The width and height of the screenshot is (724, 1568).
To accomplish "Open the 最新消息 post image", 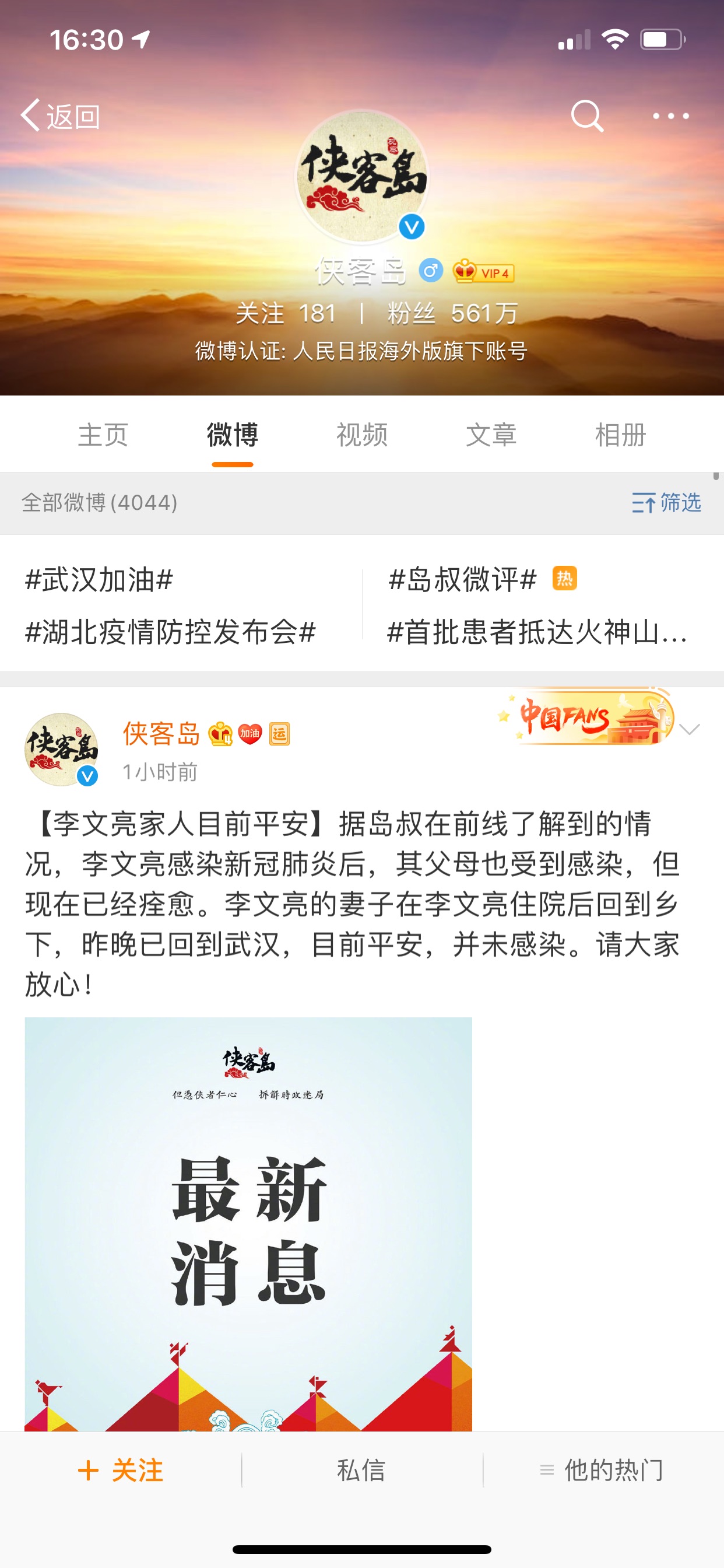I will click(248, 1223).
